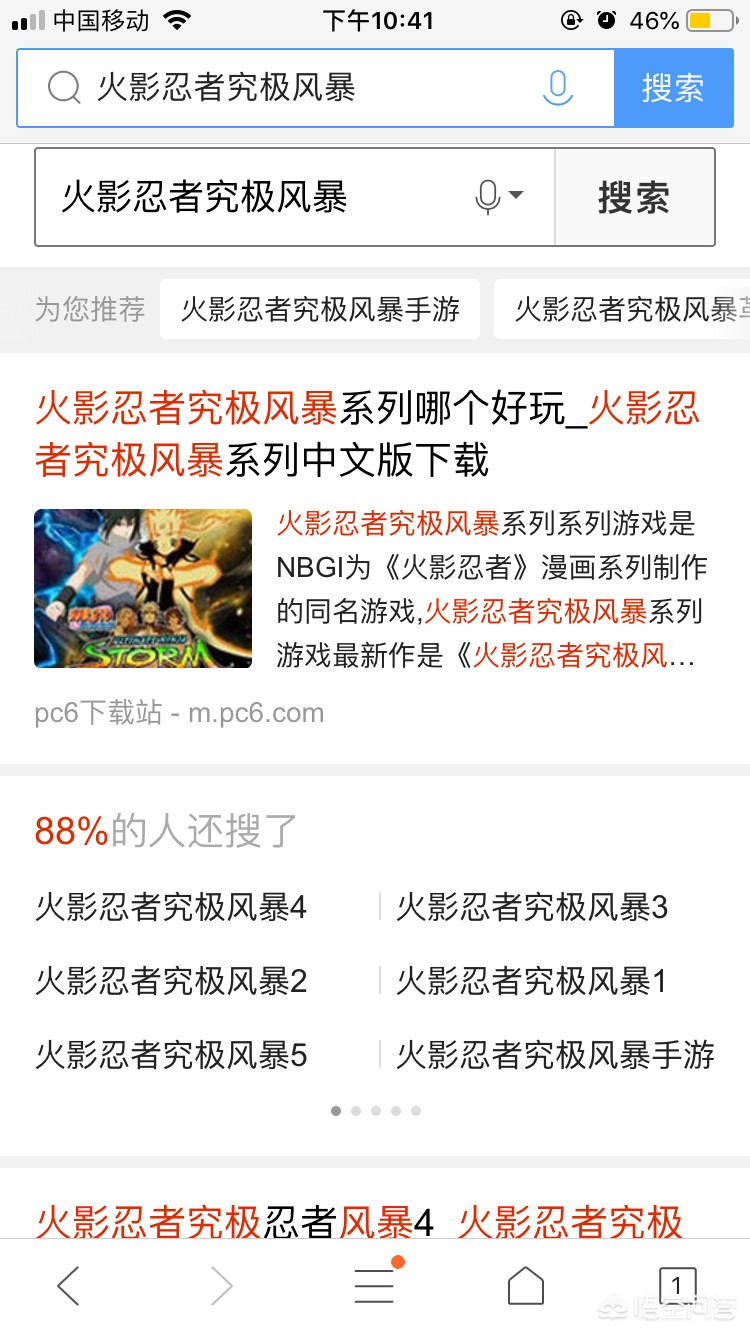Image resolution: width=750 pixels, height=1334 pixels.
Task: Tap the blue 搜索 button
Action: point(672,88)
